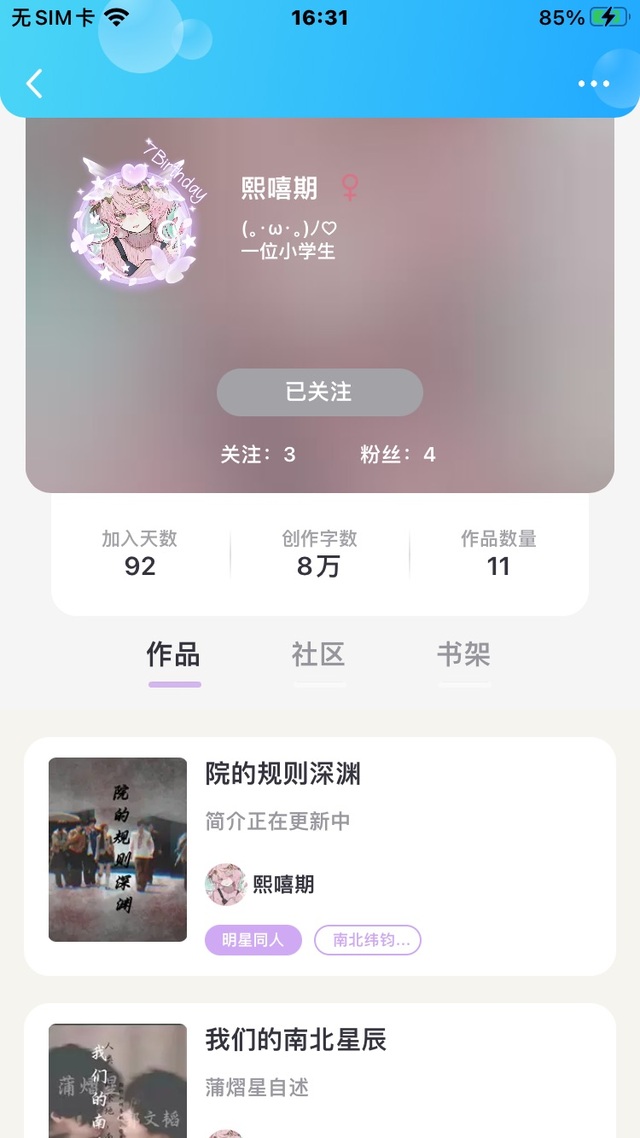The width and height of the screenshot is (640, 1138).
Task: Go back using the top-left arrow
Action: 34,83
